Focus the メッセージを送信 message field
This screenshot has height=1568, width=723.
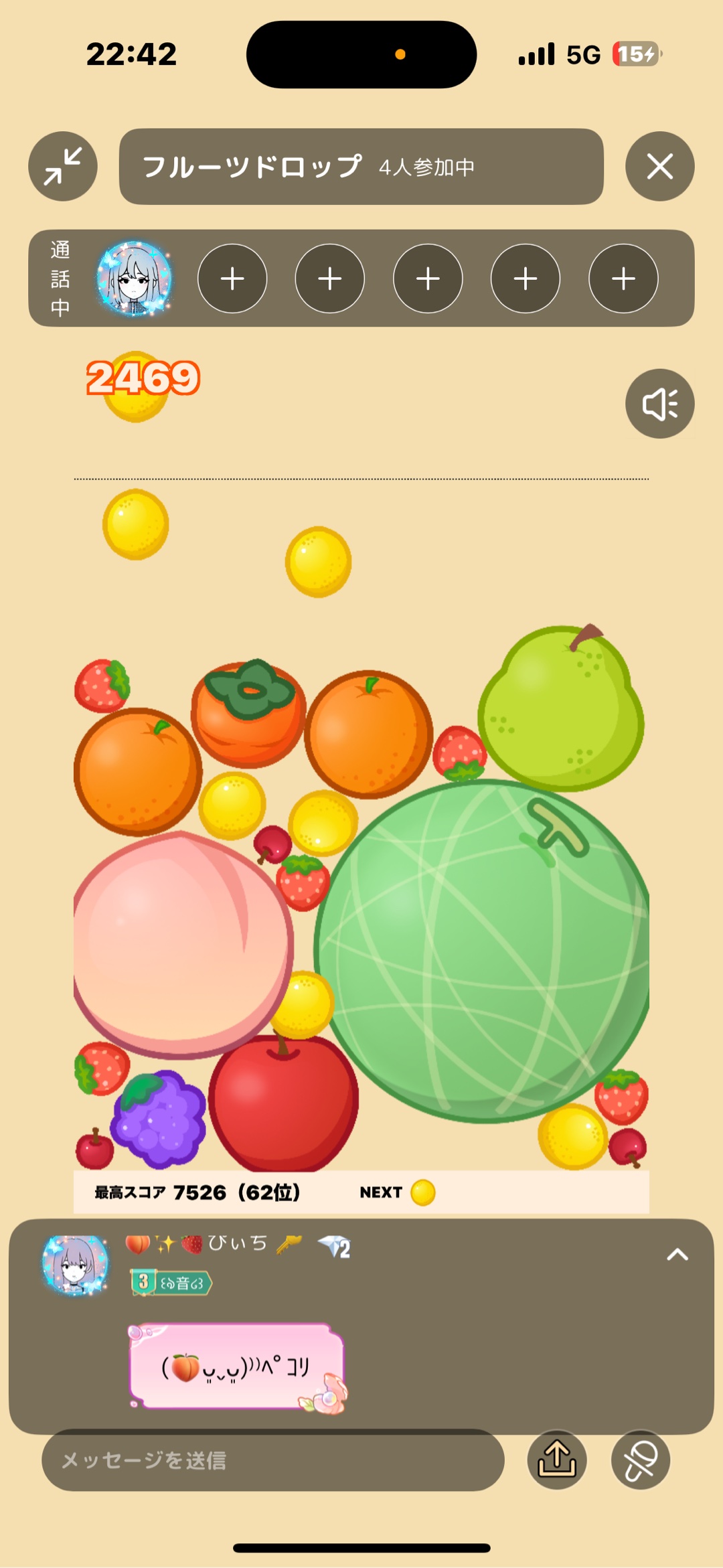272,1460
